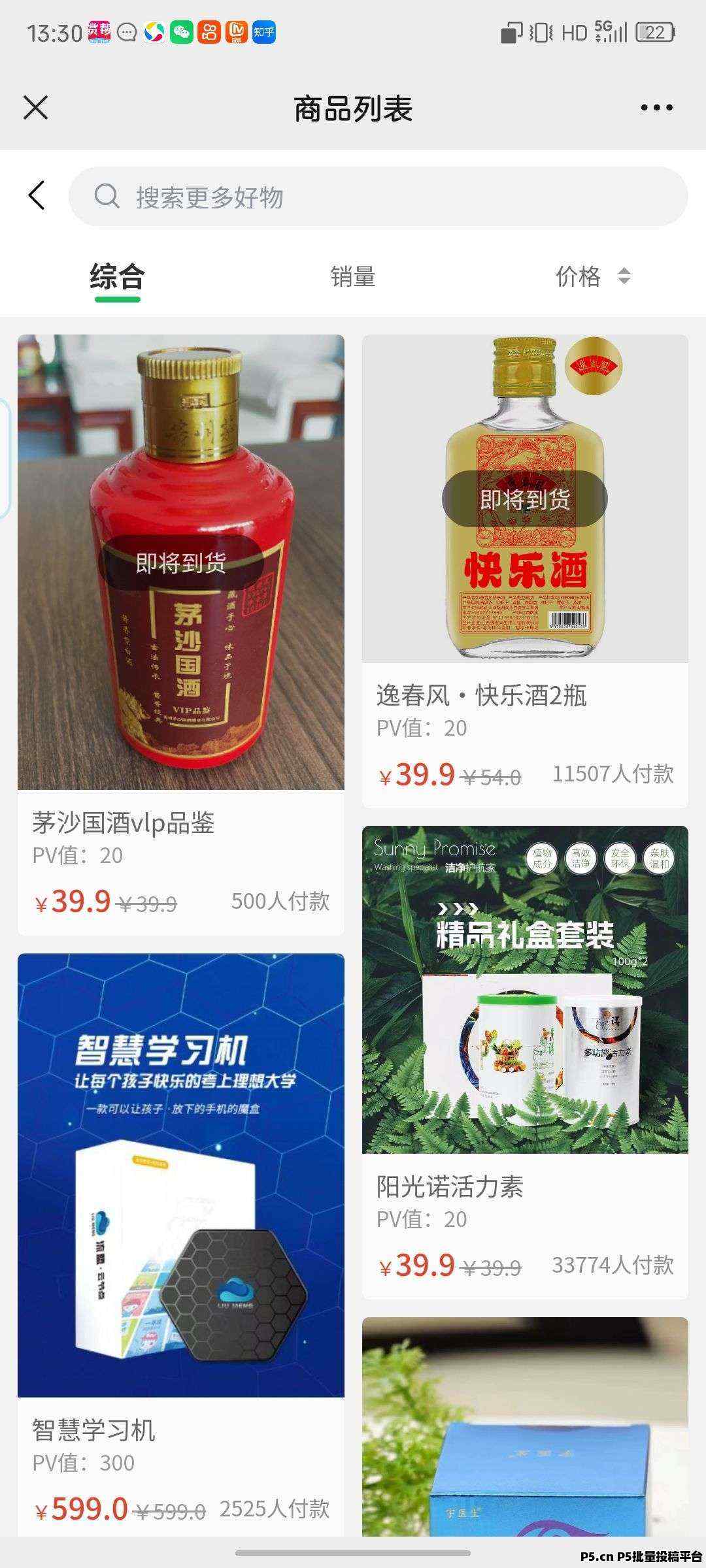706x1568 pixels.
Task: Open the blue box product at bottom right
Action: coord(525,1426)
